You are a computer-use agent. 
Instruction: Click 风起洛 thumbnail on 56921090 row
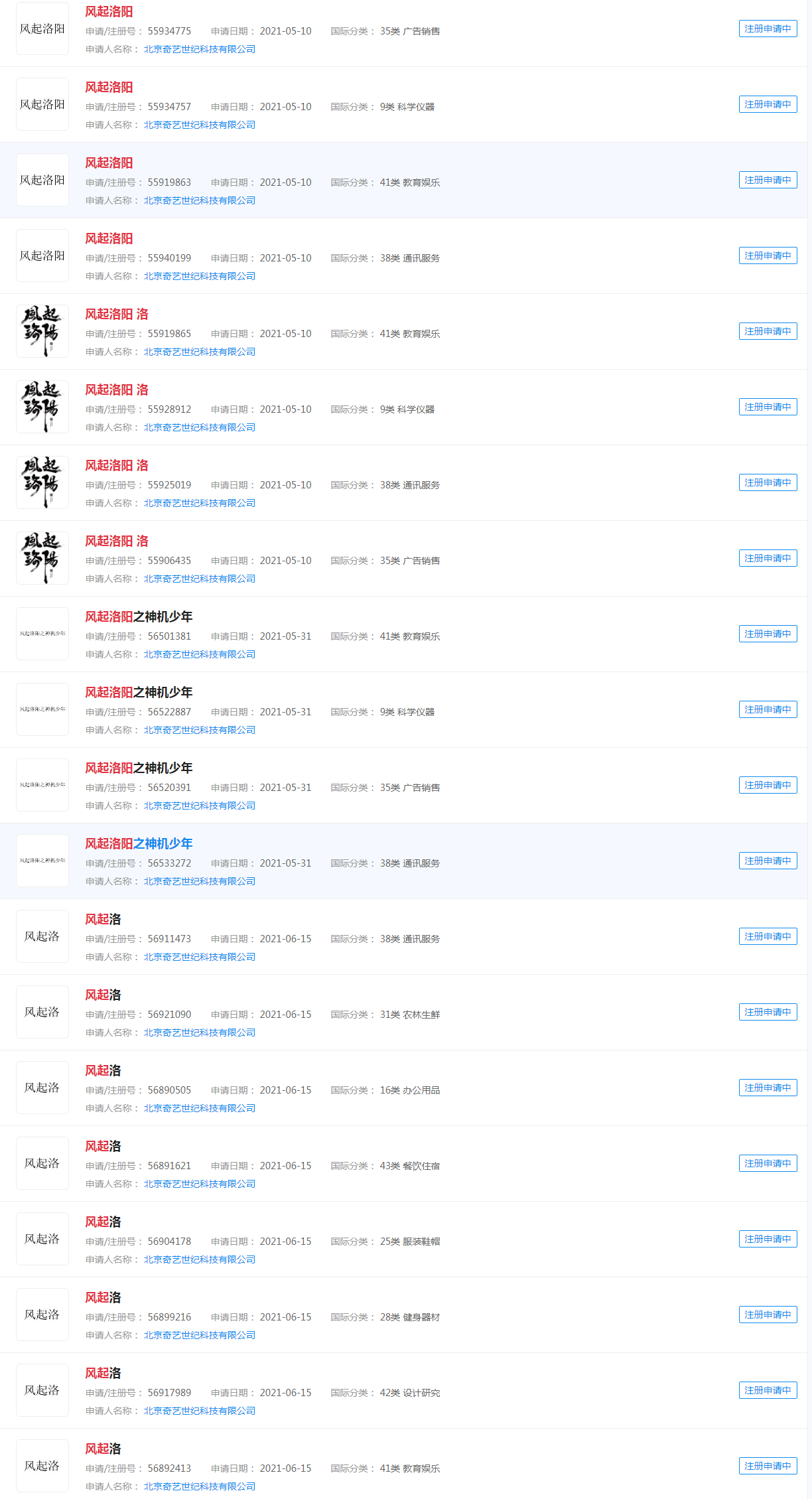pos(42,1012)
